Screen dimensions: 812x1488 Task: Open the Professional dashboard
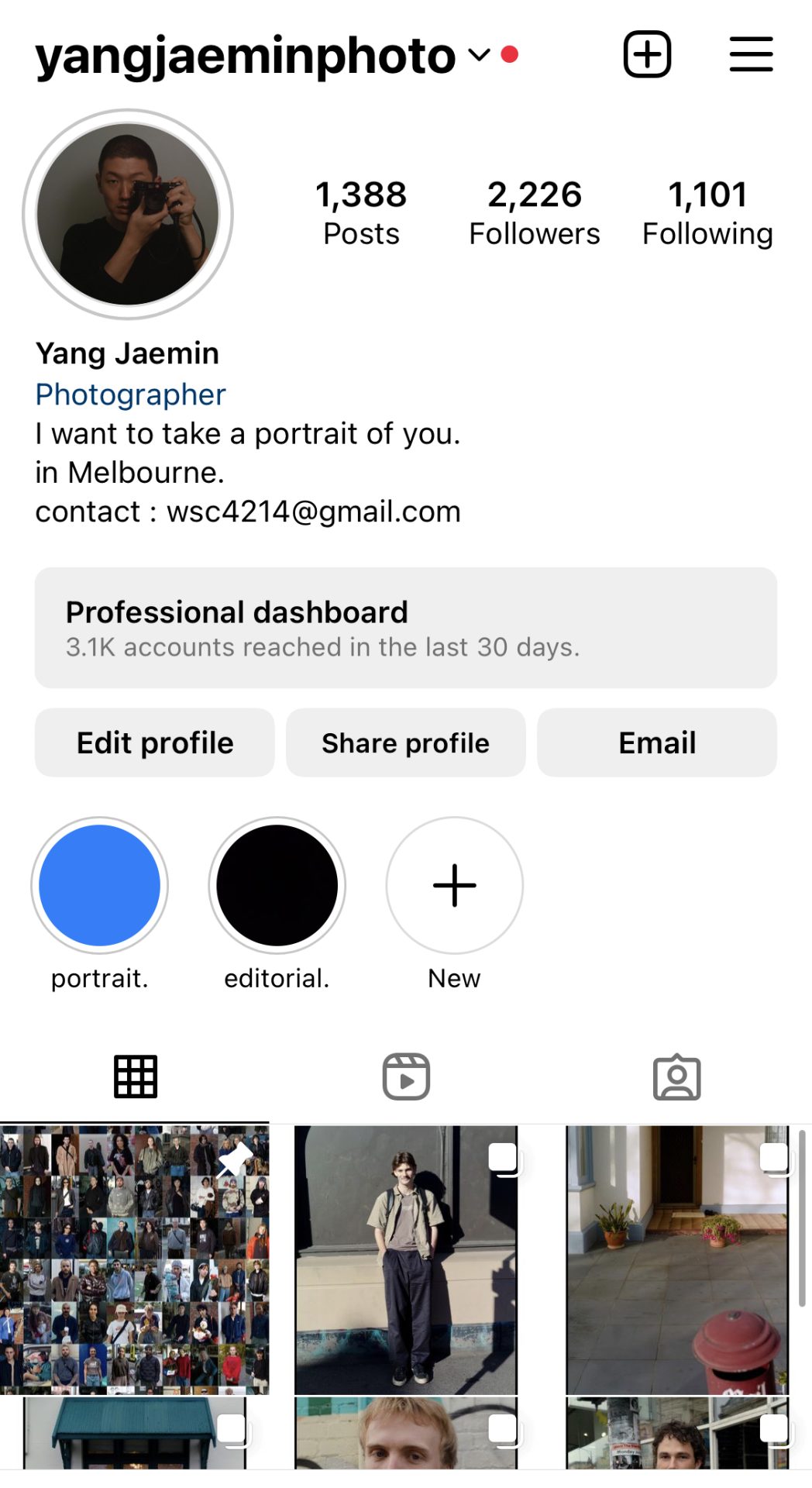pos(406,628)
